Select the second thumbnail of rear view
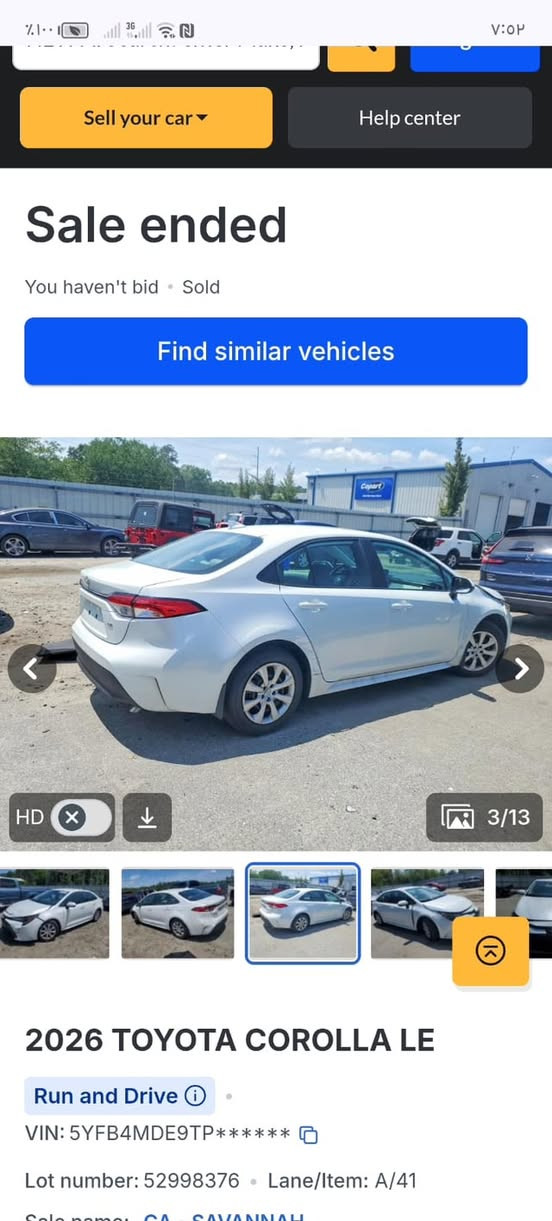Viewport: 552px width, 1221px height. (x=178, y=913)
